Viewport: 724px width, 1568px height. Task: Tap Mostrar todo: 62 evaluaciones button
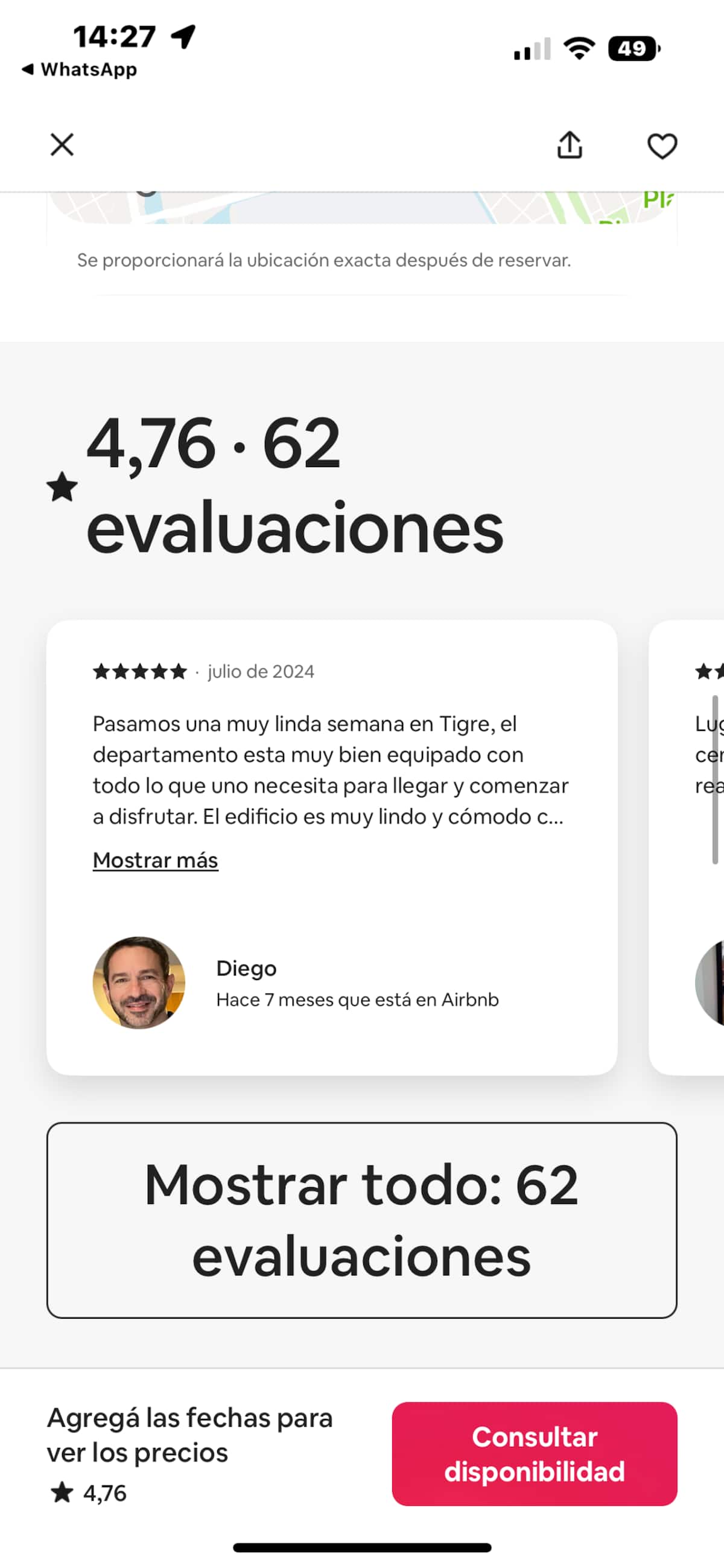[361, 1220]
